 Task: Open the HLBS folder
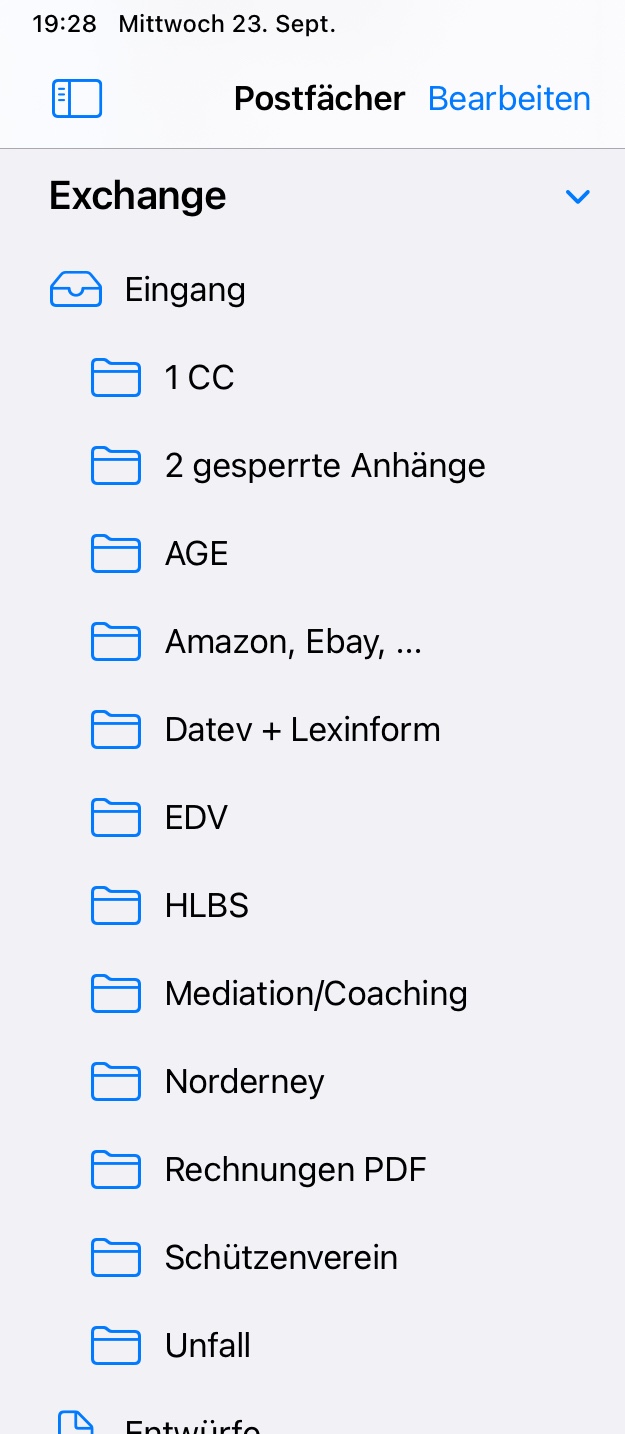click(x=206, y=906)
